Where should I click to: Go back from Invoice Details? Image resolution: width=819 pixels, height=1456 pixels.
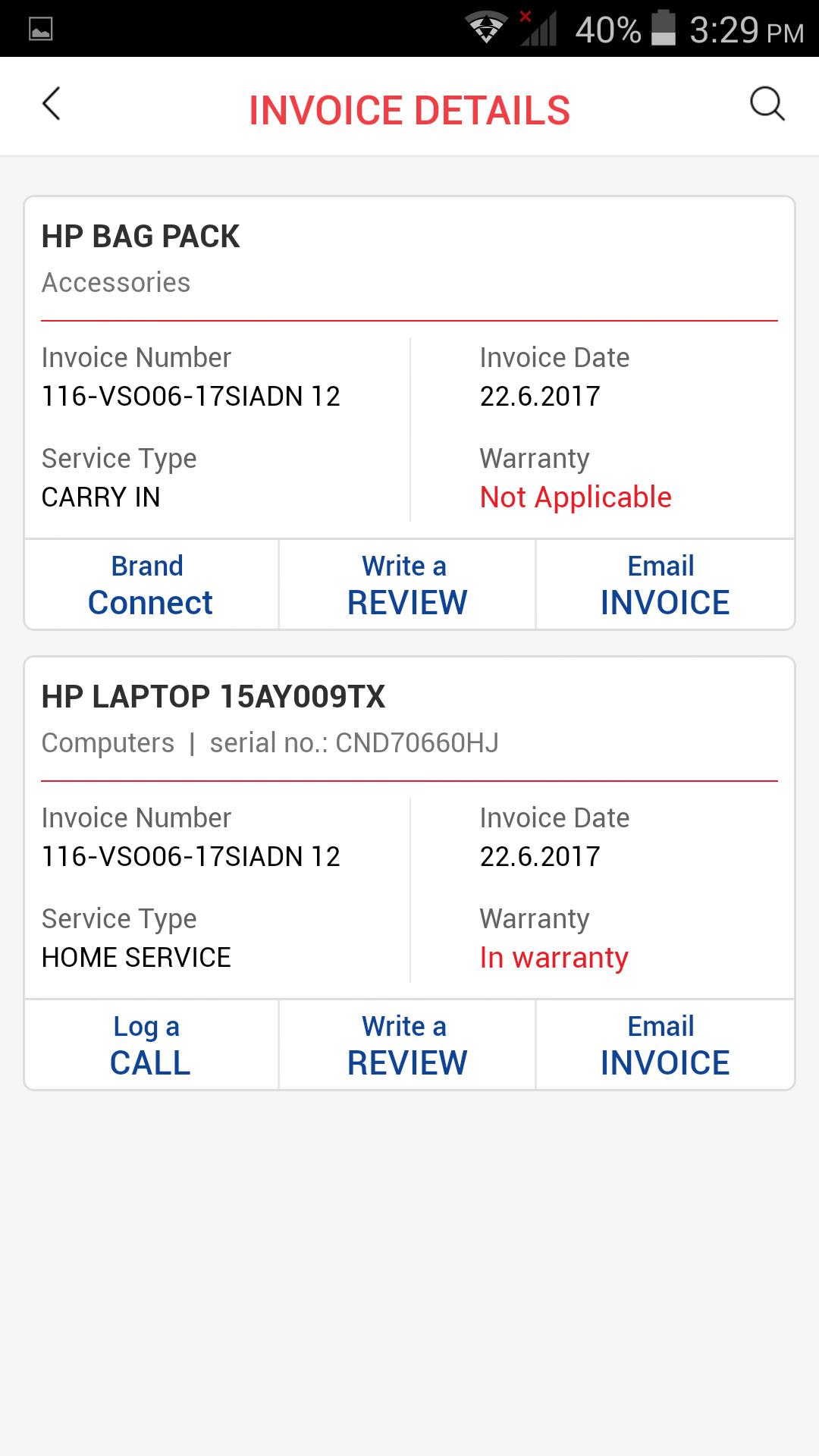click(51, 105)
